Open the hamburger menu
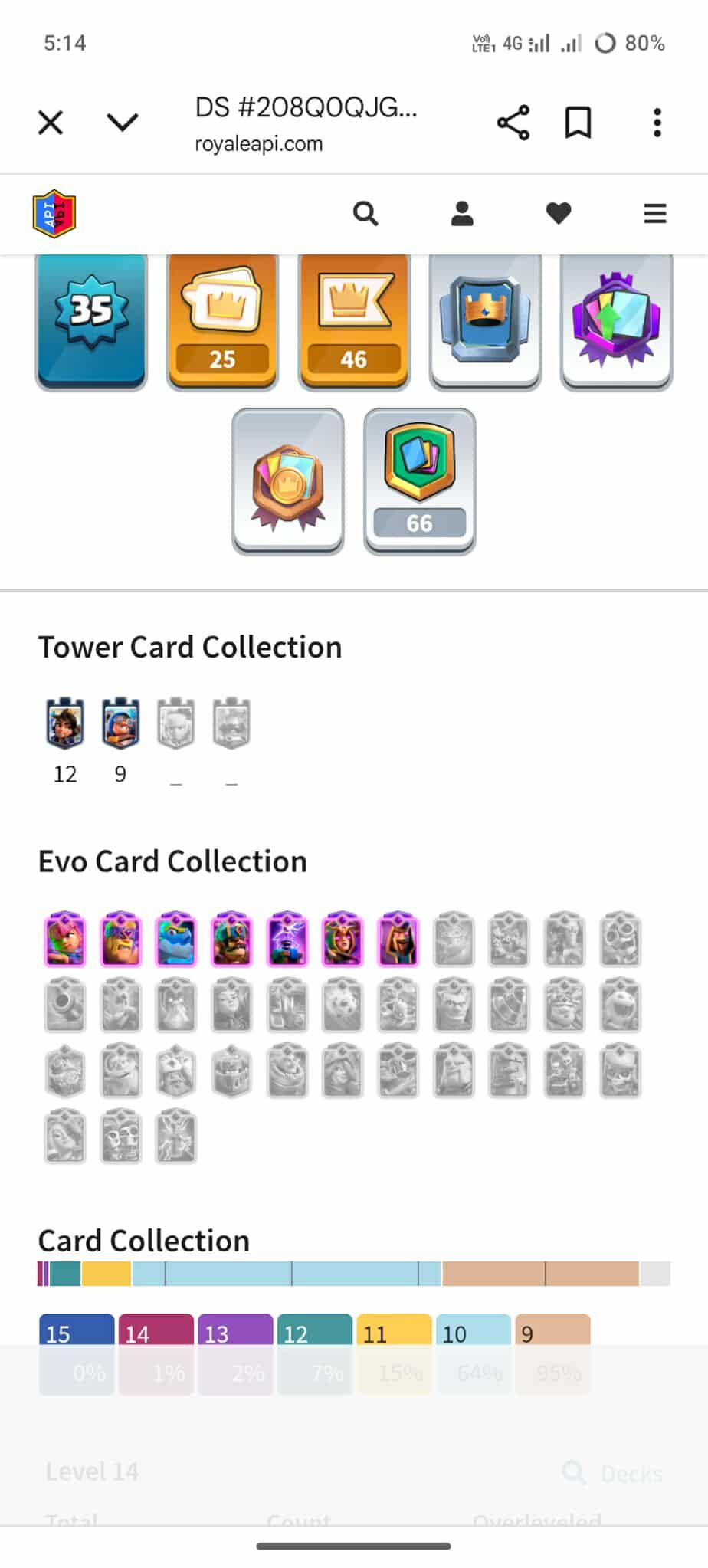This screenshot has width=708, height=1568. [x=655, y=214]
